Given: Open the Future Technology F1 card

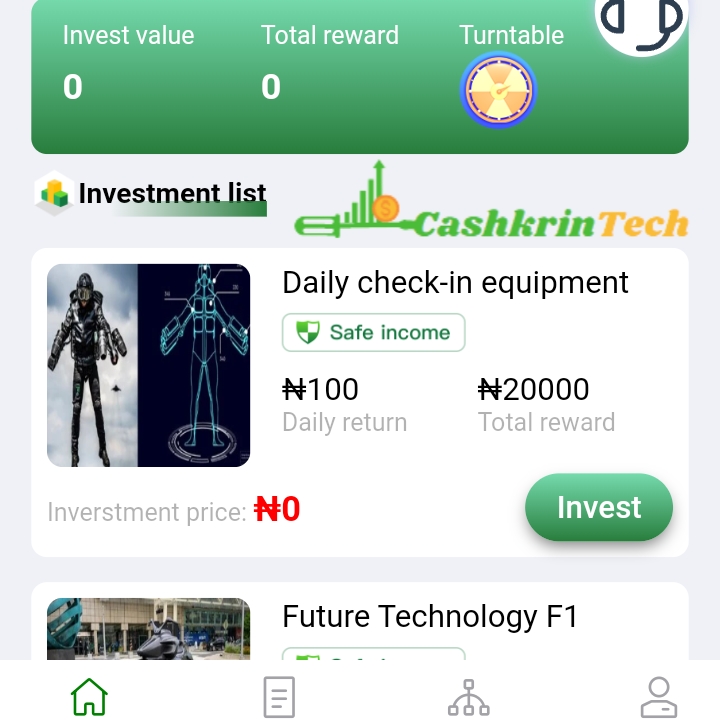Looking at the screenshot, I should [430, 617].
